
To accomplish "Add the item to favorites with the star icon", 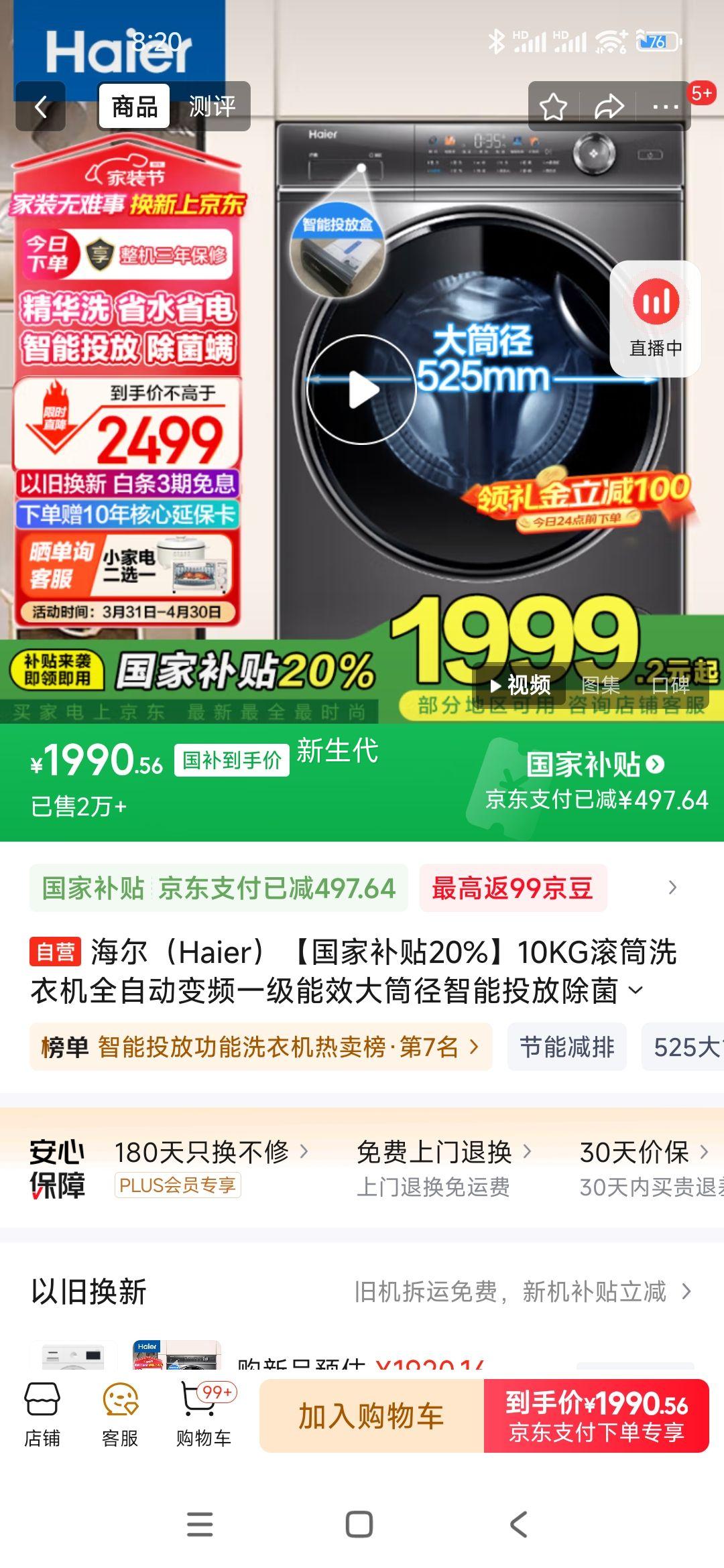I will click(554, 105).
